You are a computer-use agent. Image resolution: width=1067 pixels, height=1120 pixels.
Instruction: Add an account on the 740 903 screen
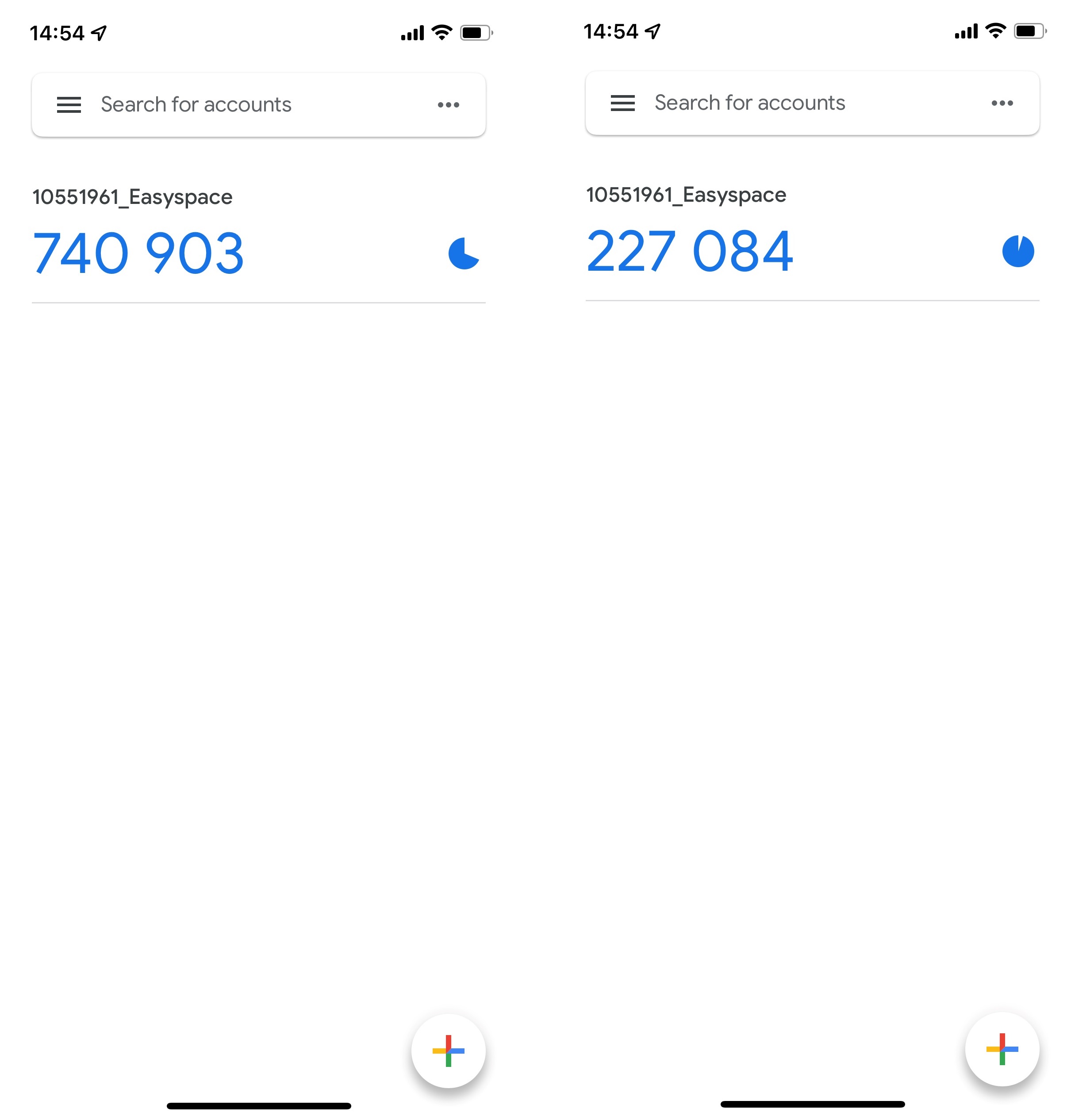click(x=448, y=1051)
